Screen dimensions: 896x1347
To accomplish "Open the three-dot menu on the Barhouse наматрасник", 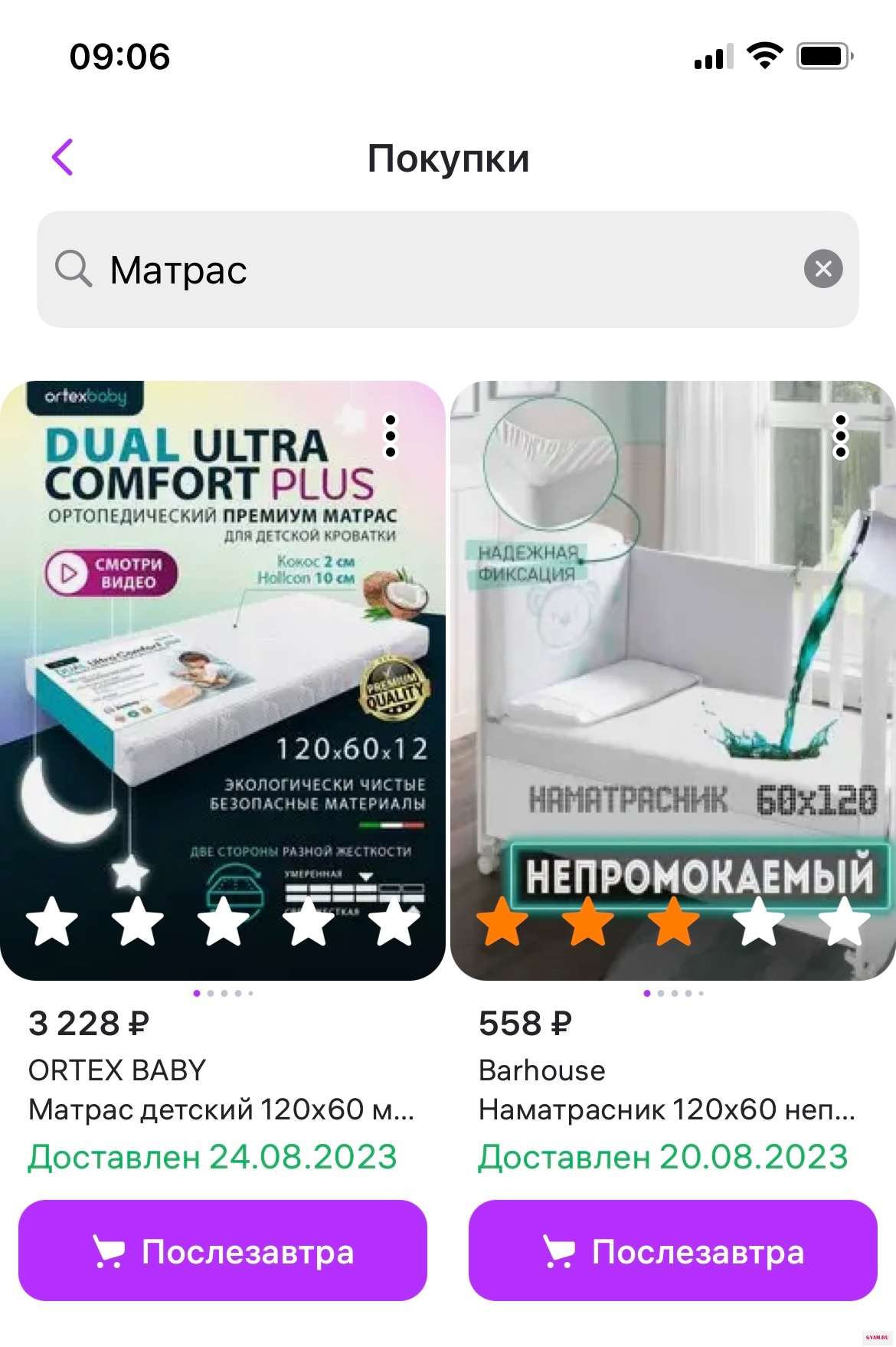I will tap(840, 436).
